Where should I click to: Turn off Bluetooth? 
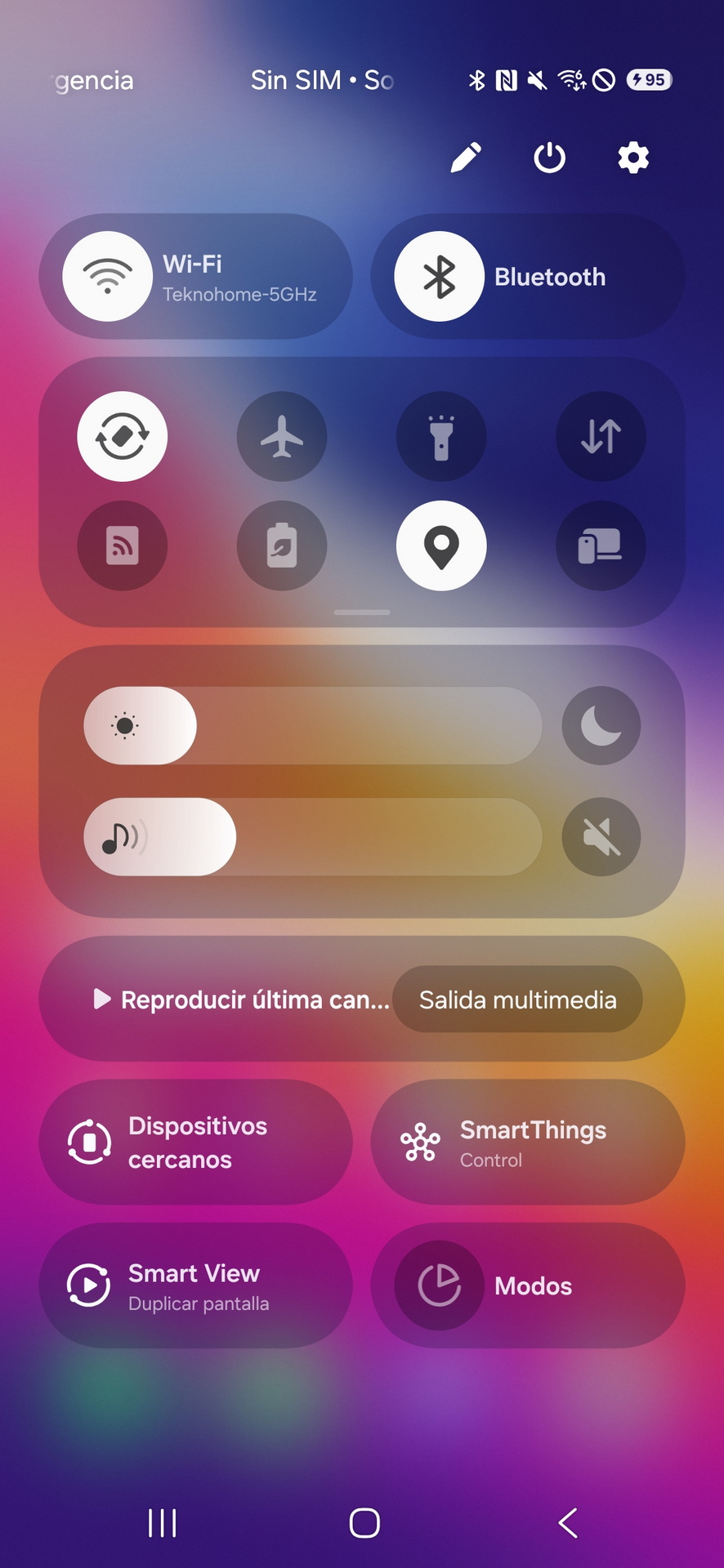(x=440, y=277)
